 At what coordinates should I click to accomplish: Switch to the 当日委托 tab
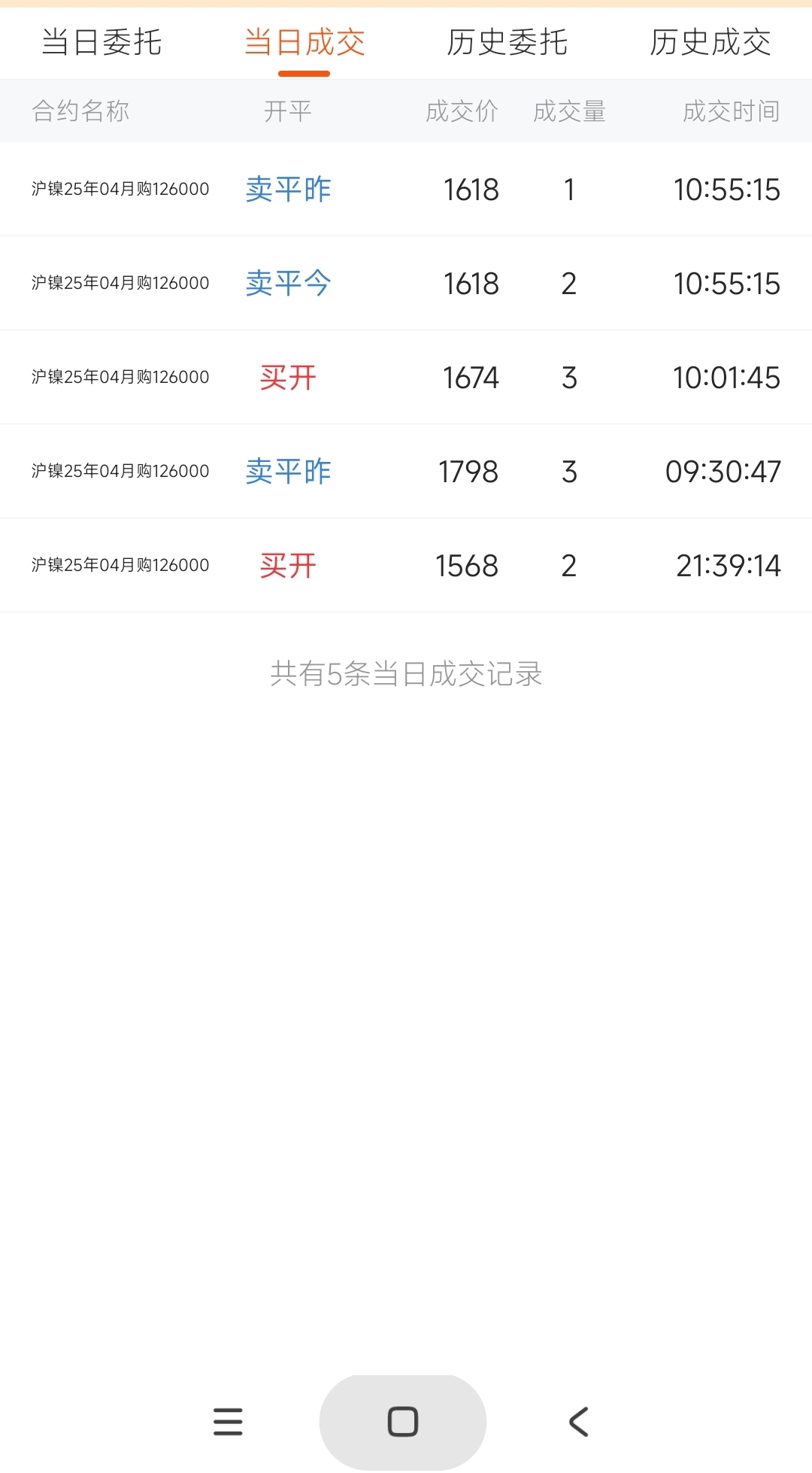tap(101, 43)
